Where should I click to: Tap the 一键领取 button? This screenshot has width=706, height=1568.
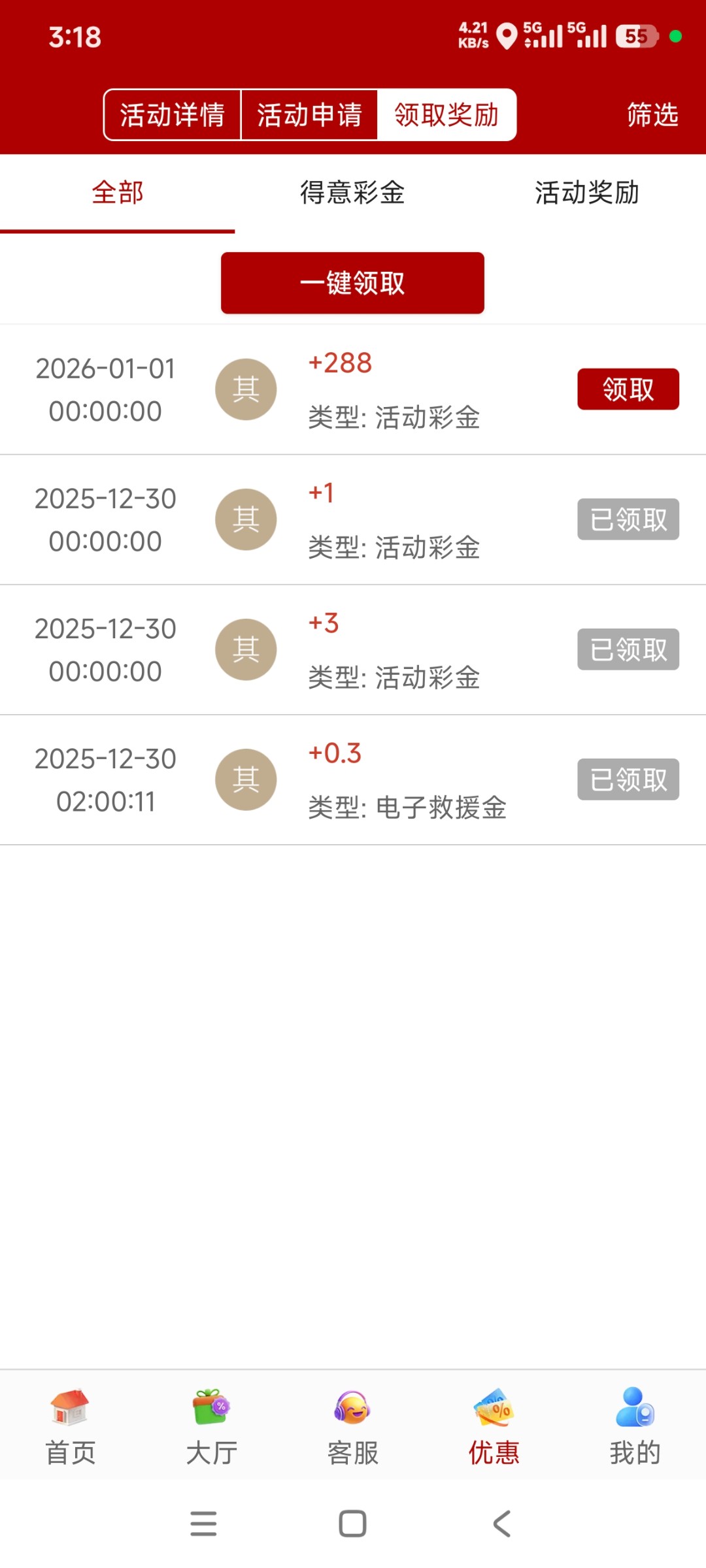point(352,283)
